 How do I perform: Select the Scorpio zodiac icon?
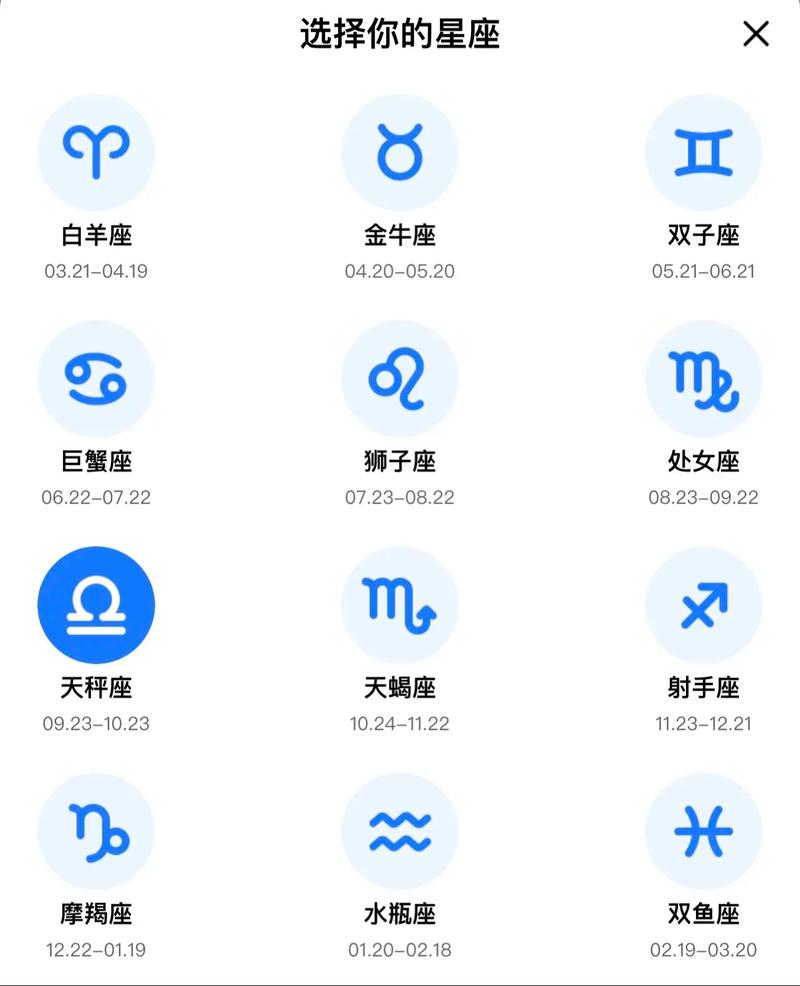[400, 604]
